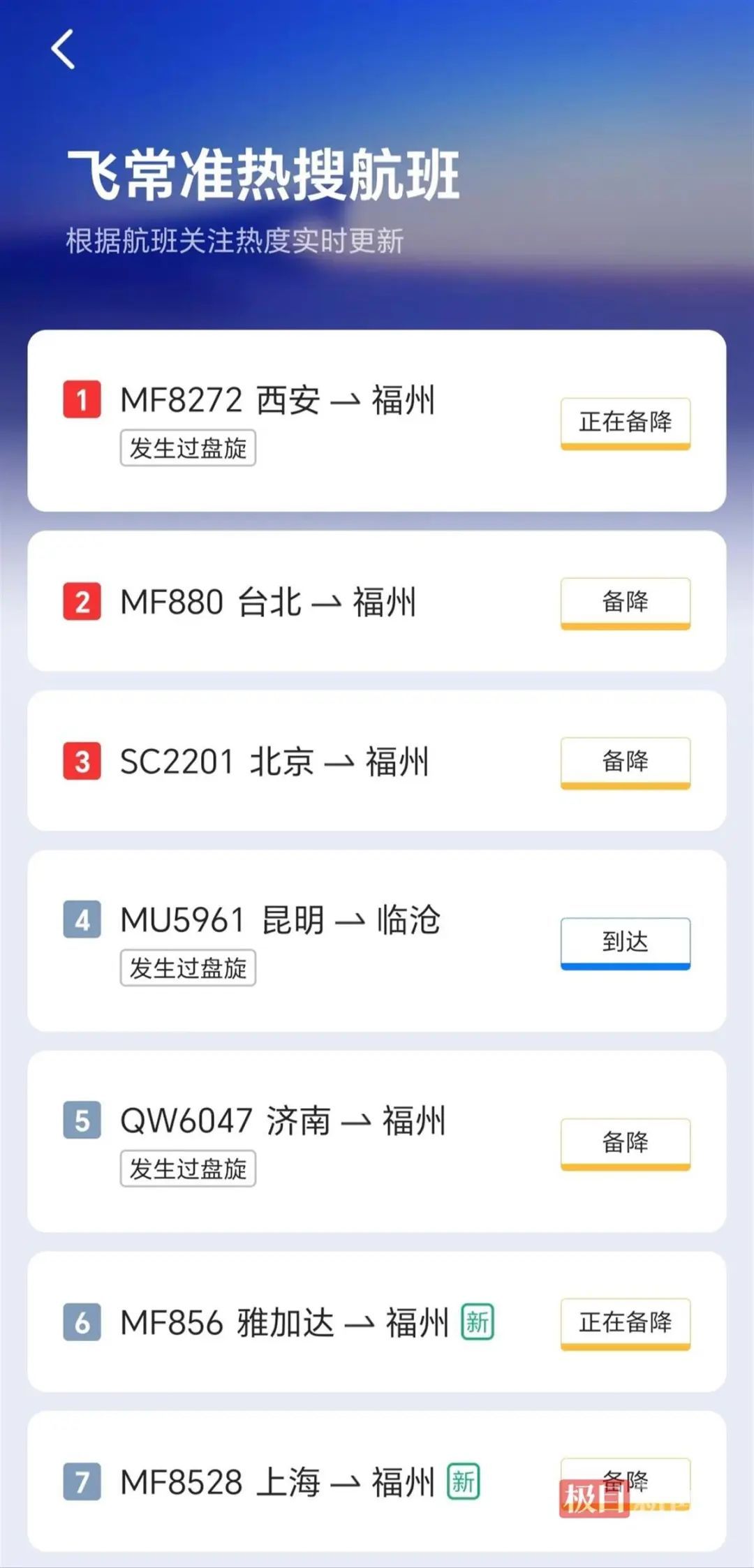Screen dimensions: 754x1568
Task: Tap the route arrow between 西安 and 福州
Action: click(345, 401)
